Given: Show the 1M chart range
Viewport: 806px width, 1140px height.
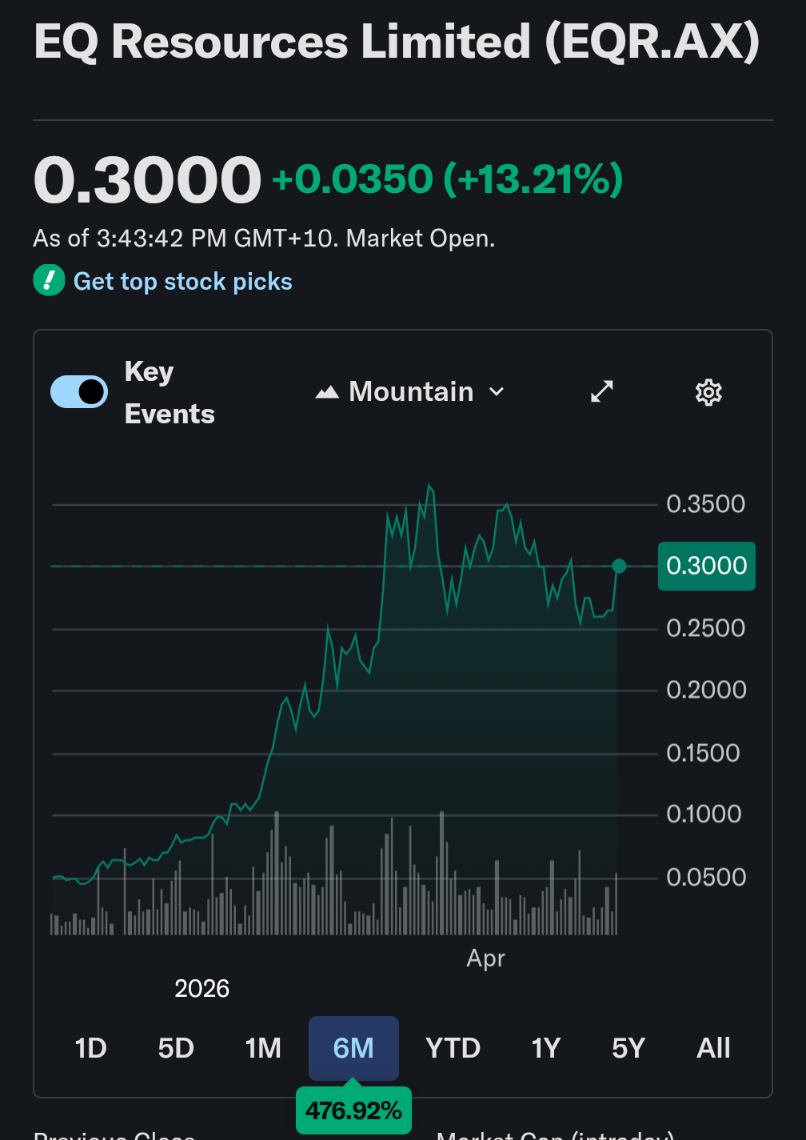Looking at the screenshot, I should (263, 1048).
